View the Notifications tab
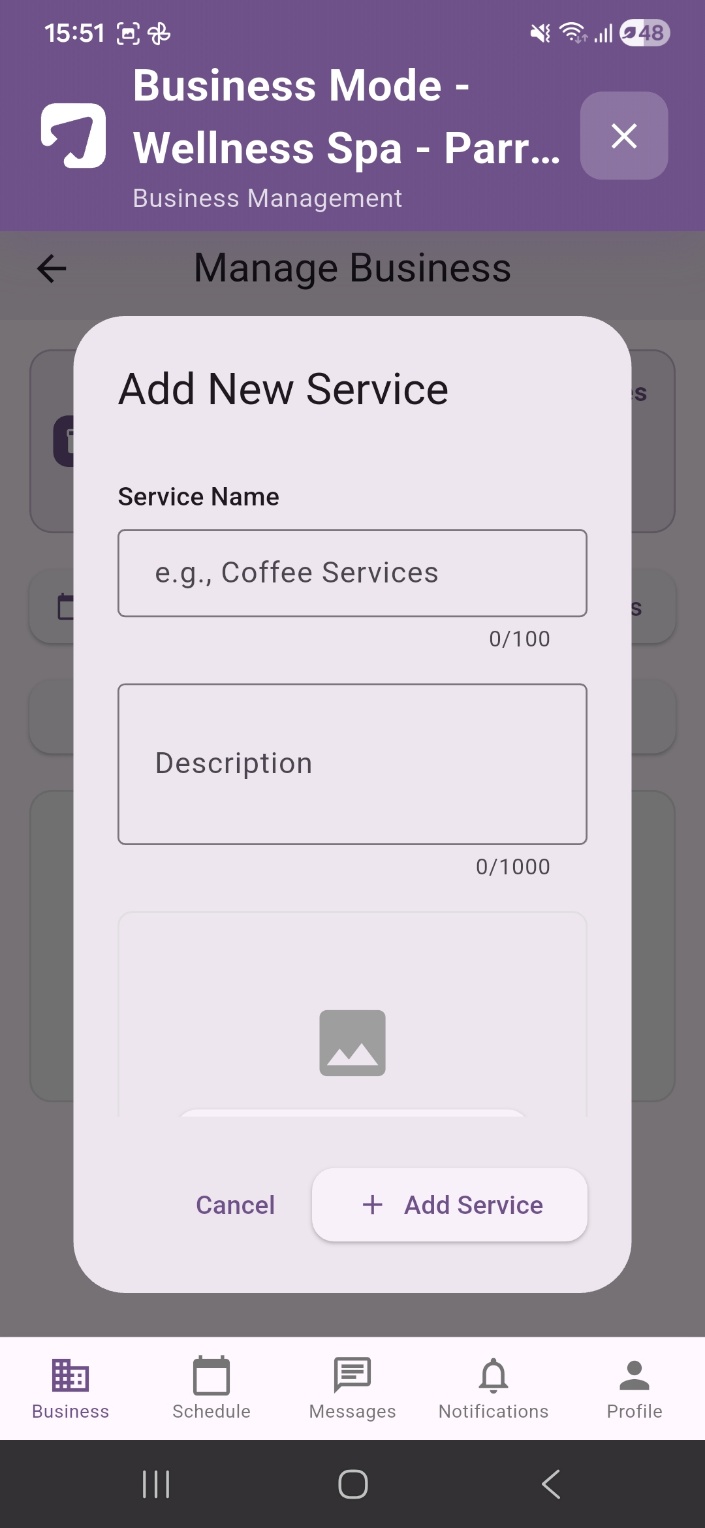The image size is (705, 1528). (493, 1389)
